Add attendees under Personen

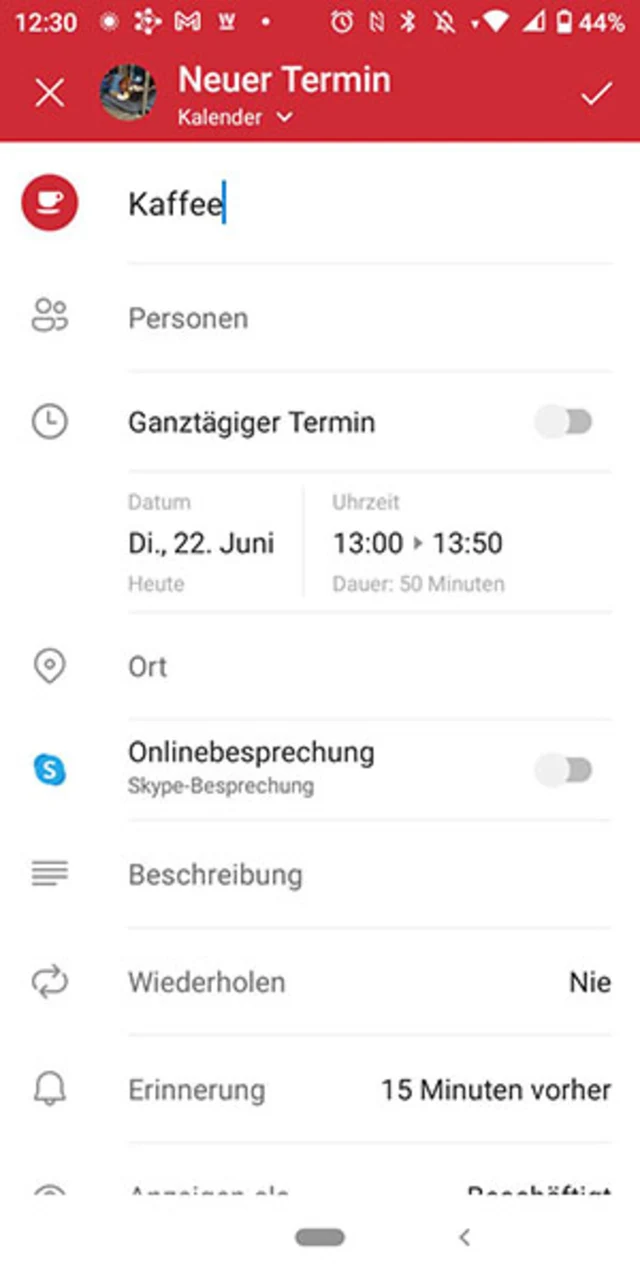click(300, 319)
